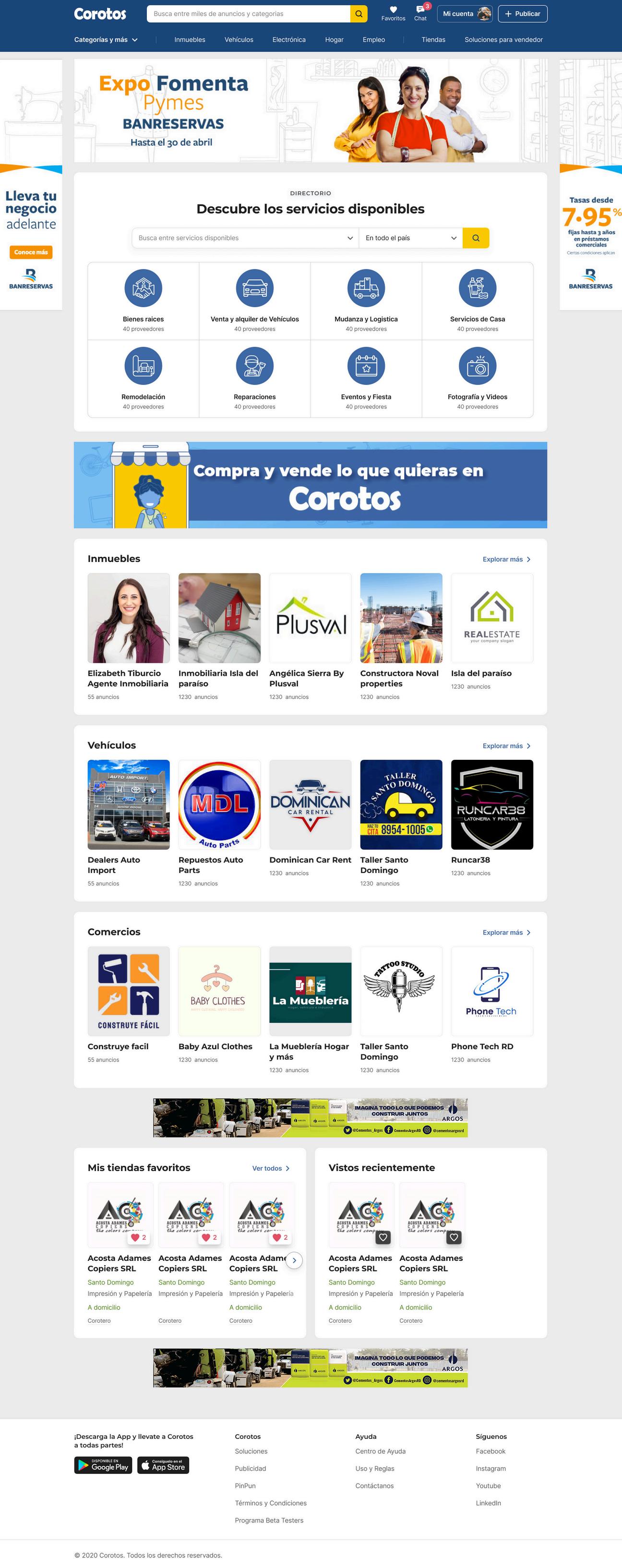Explore more Inmuebles listings
Image resolution: width=622 pixels, height=1568 pixels.
(506, 560)
